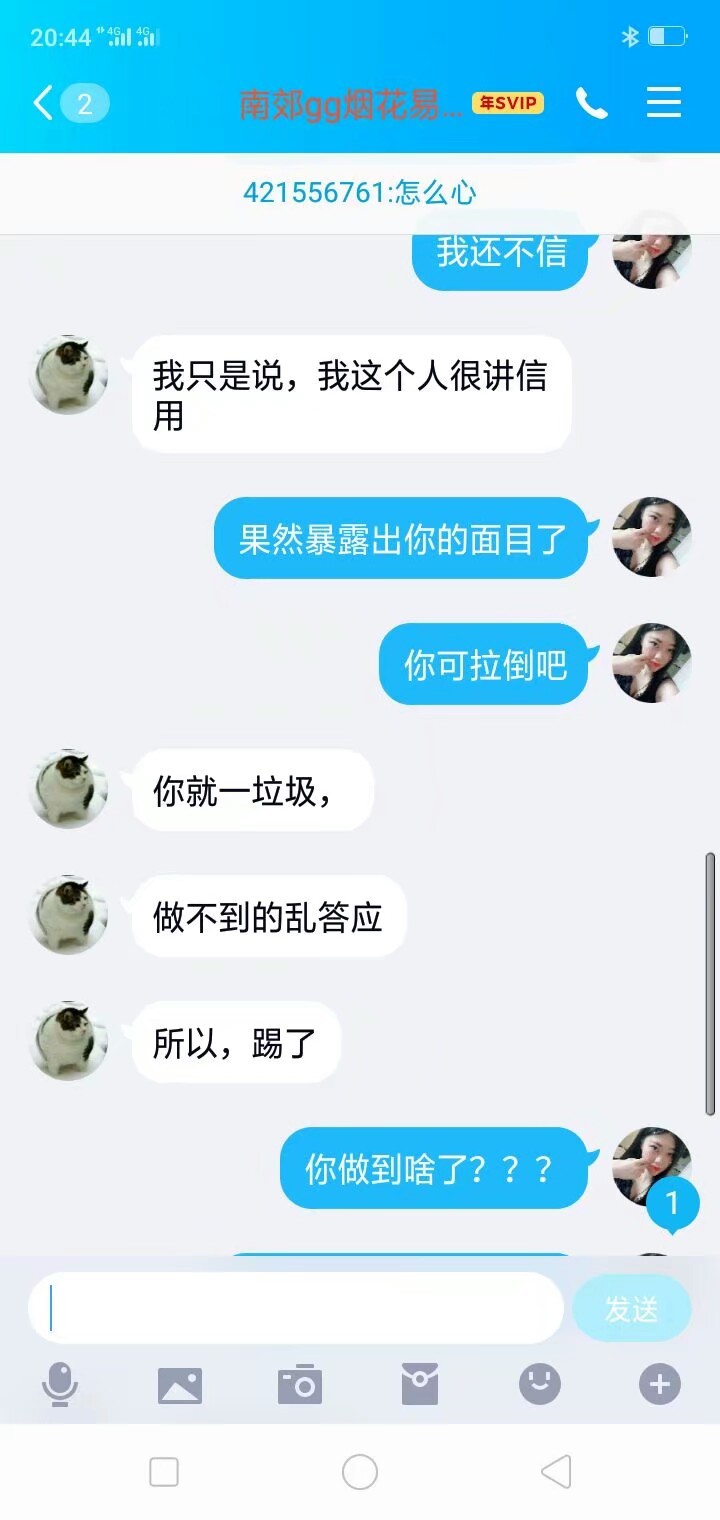The height and width of the screenshot is (1520, 720).
Task: Open my avatar beside 你可拉倒吧
Action: [652, 663]
